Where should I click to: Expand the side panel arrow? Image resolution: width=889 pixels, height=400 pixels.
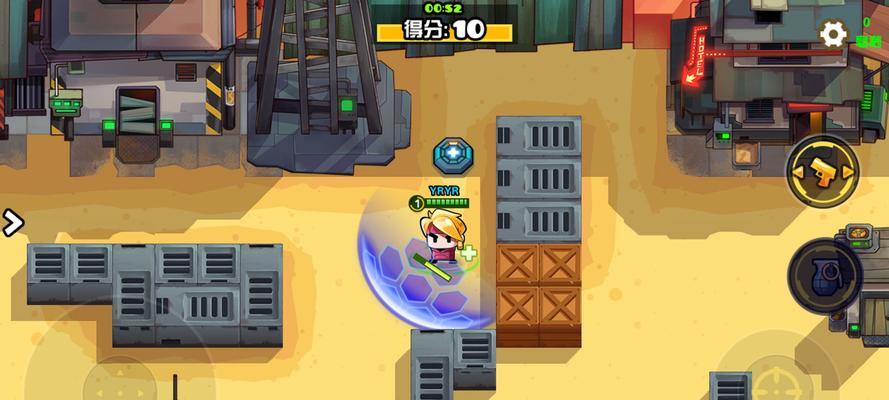[12, 222]
